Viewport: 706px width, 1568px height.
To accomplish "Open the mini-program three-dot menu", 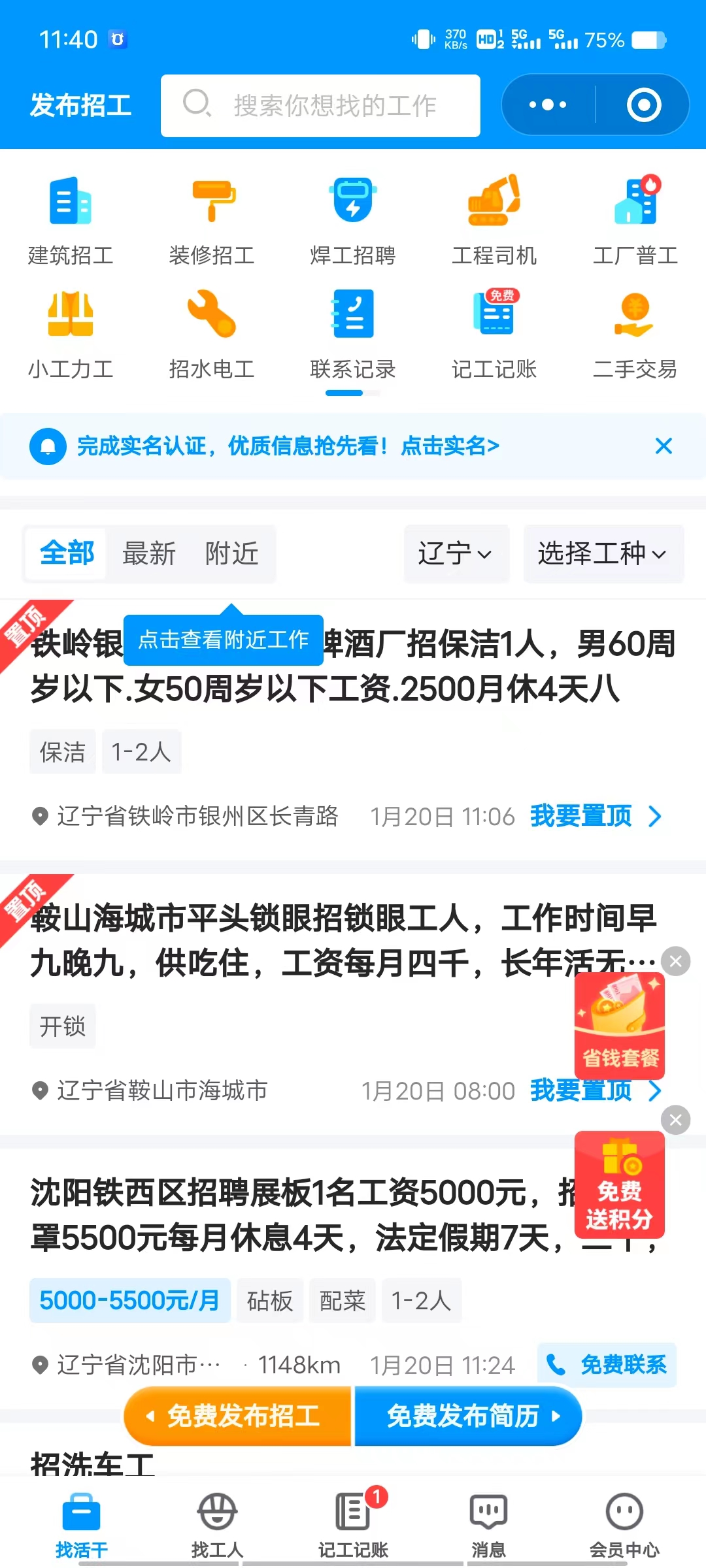I will 548,105.
